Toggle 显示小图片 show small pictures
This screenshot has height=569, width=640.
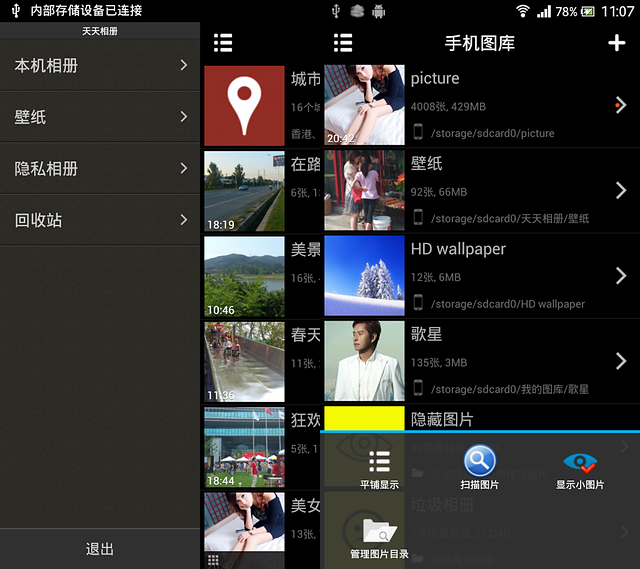[x=580, y=469]
